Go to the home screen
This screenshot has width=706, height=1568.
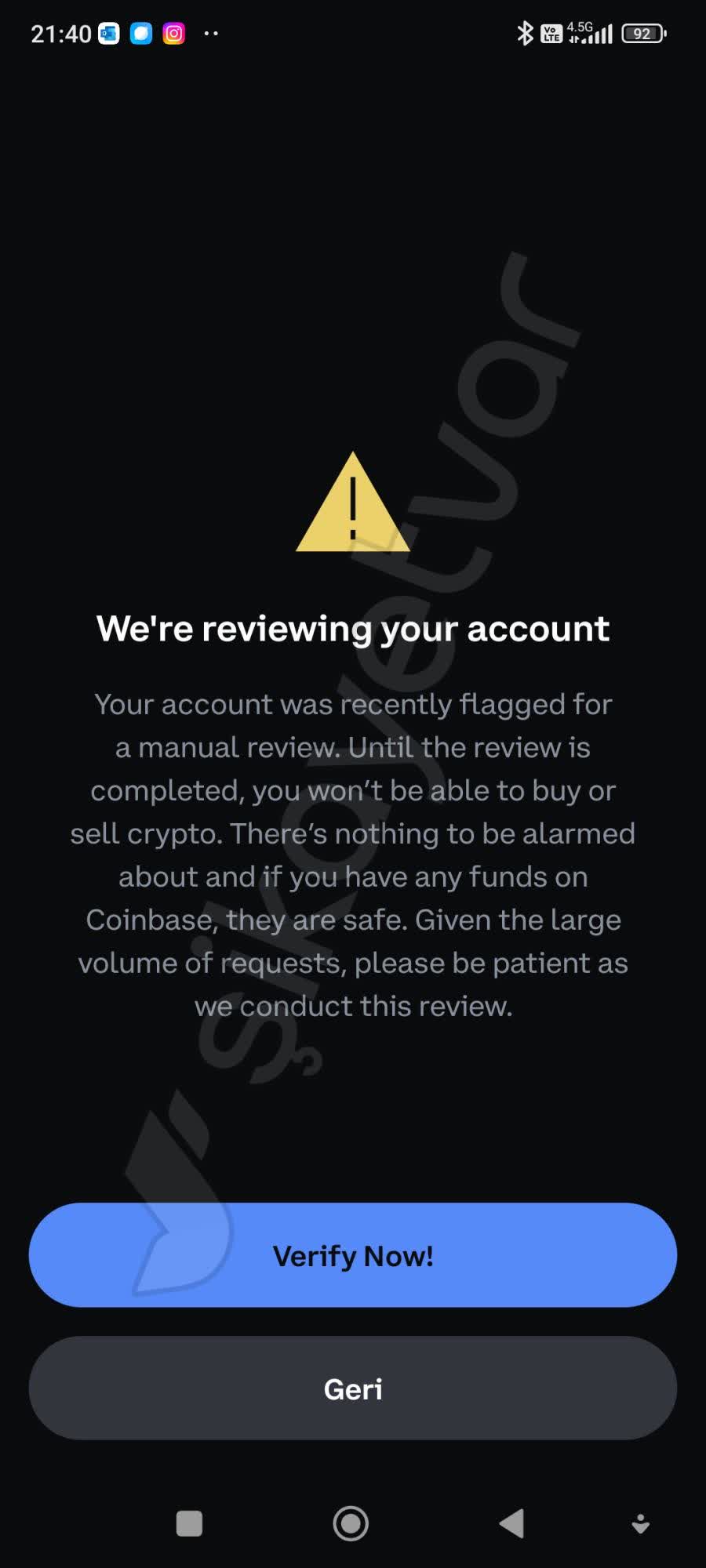point(351,1523)
